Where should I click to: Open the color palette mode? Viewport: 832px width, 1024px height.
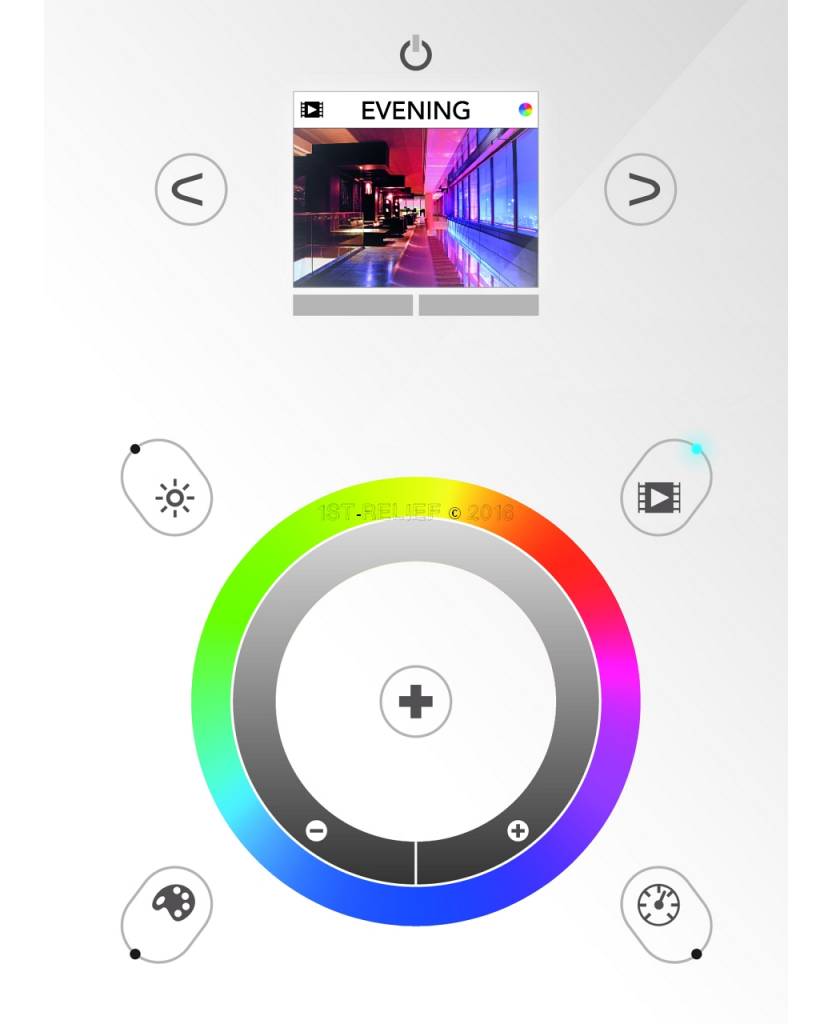point(173,905)
